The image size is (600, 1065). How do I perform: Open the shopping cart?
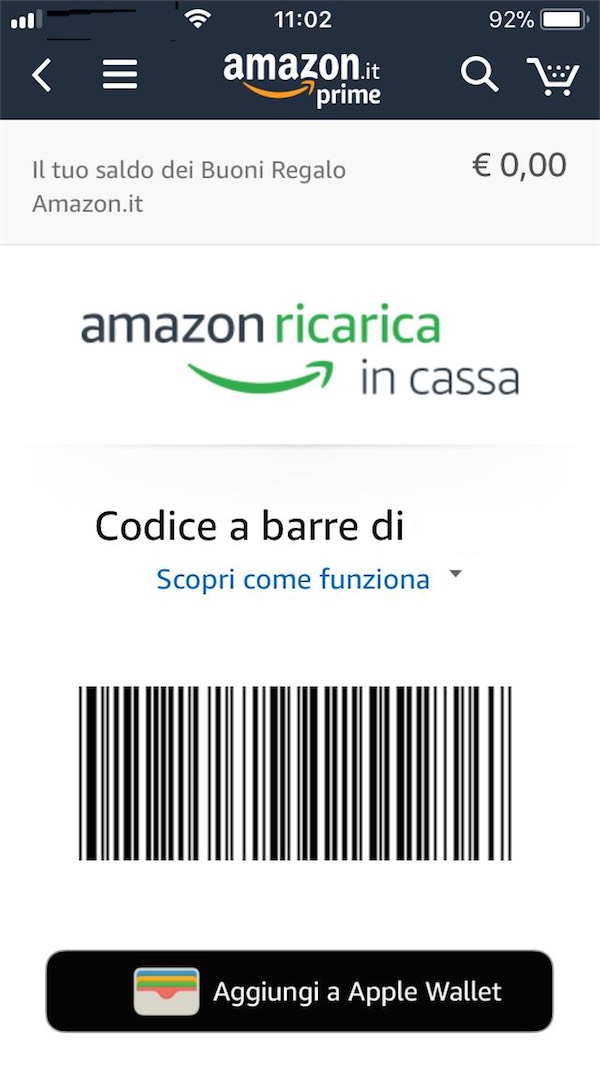553,76
